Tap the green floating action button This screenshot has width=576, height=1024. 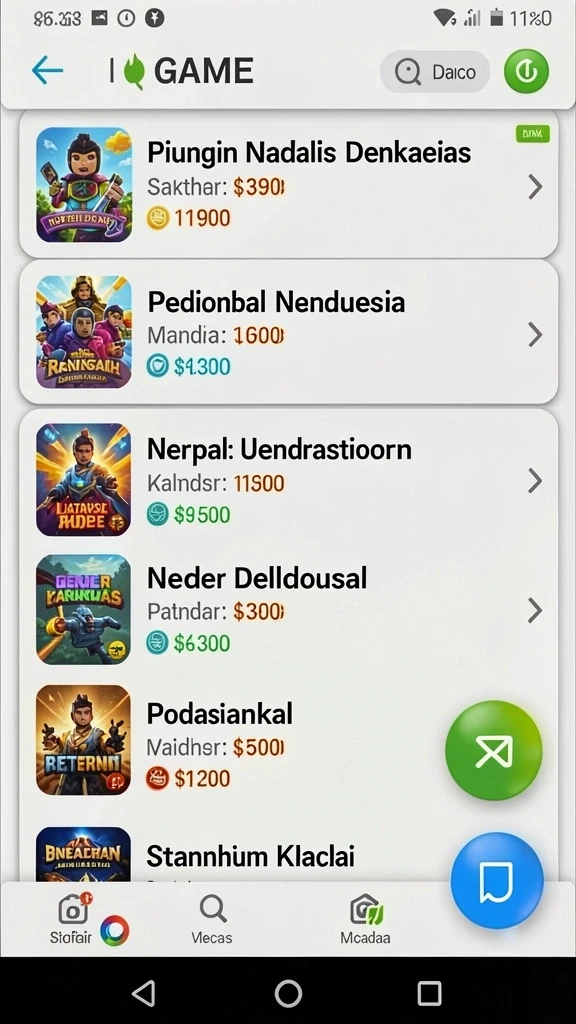(494, 750)
